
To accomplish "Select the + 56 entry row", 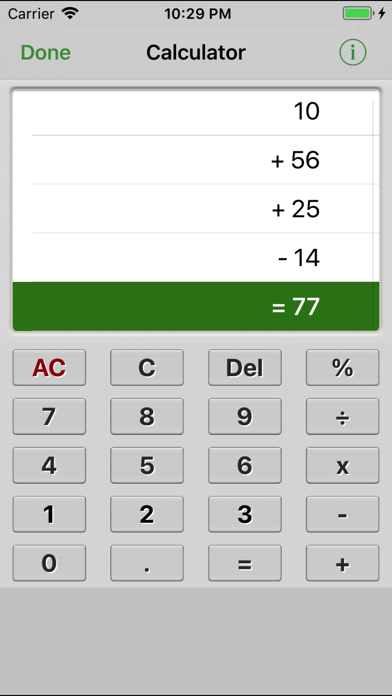I will tap(196, 160).
